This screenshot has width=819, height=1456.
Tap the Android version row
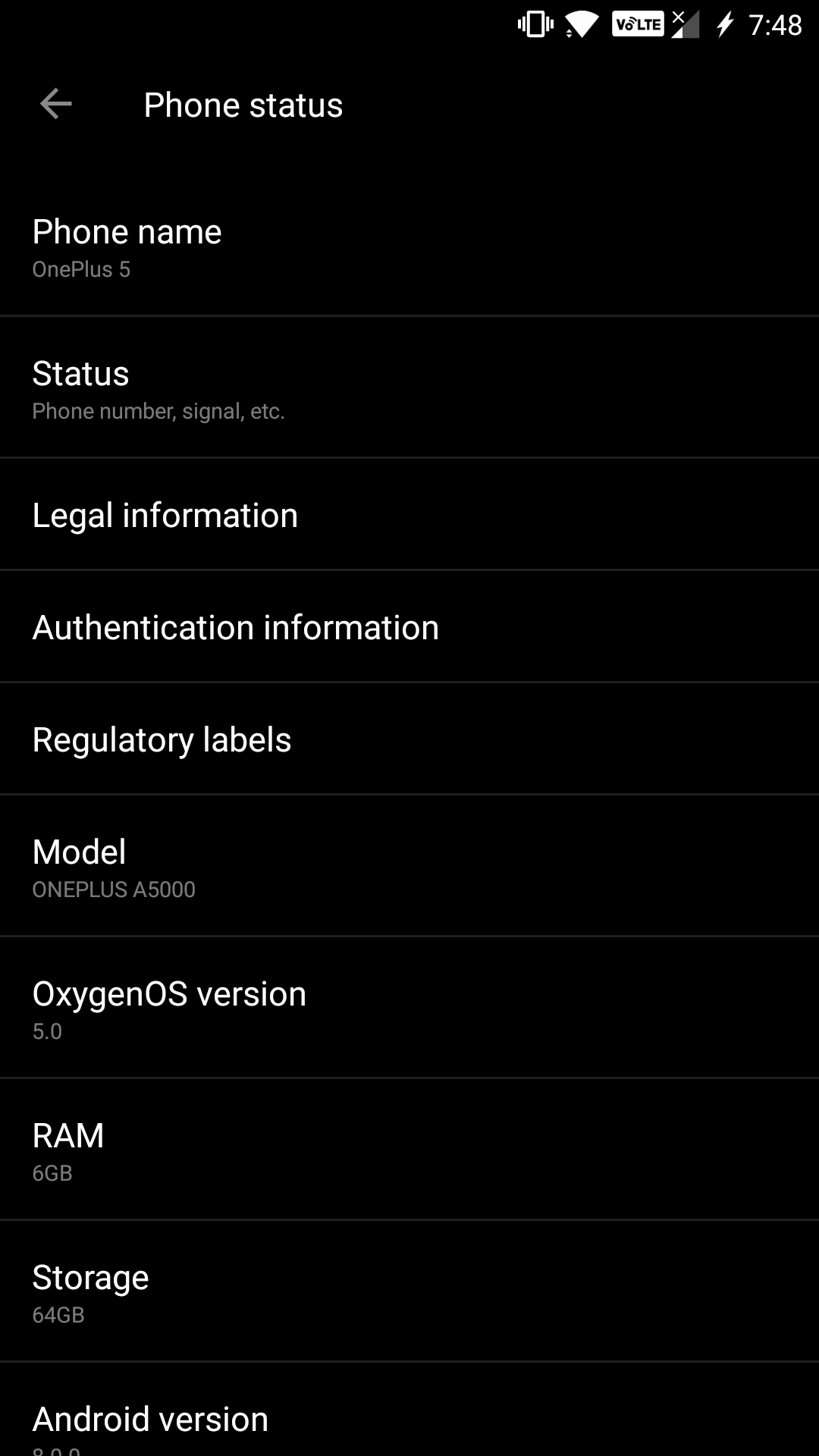[x=409, y=1410]
